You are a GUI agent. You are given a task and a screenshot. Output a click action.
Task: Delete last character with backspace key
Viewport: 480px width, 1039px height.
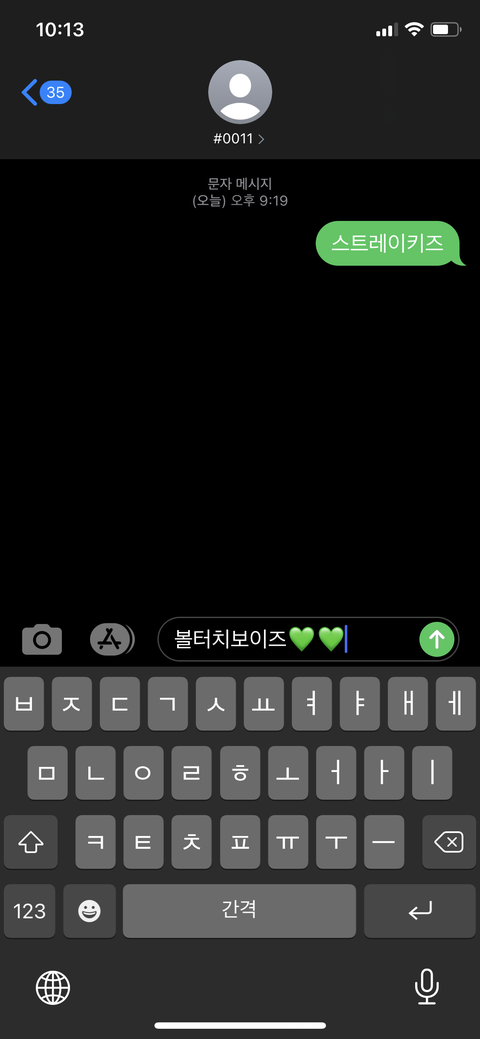point(449,842)
